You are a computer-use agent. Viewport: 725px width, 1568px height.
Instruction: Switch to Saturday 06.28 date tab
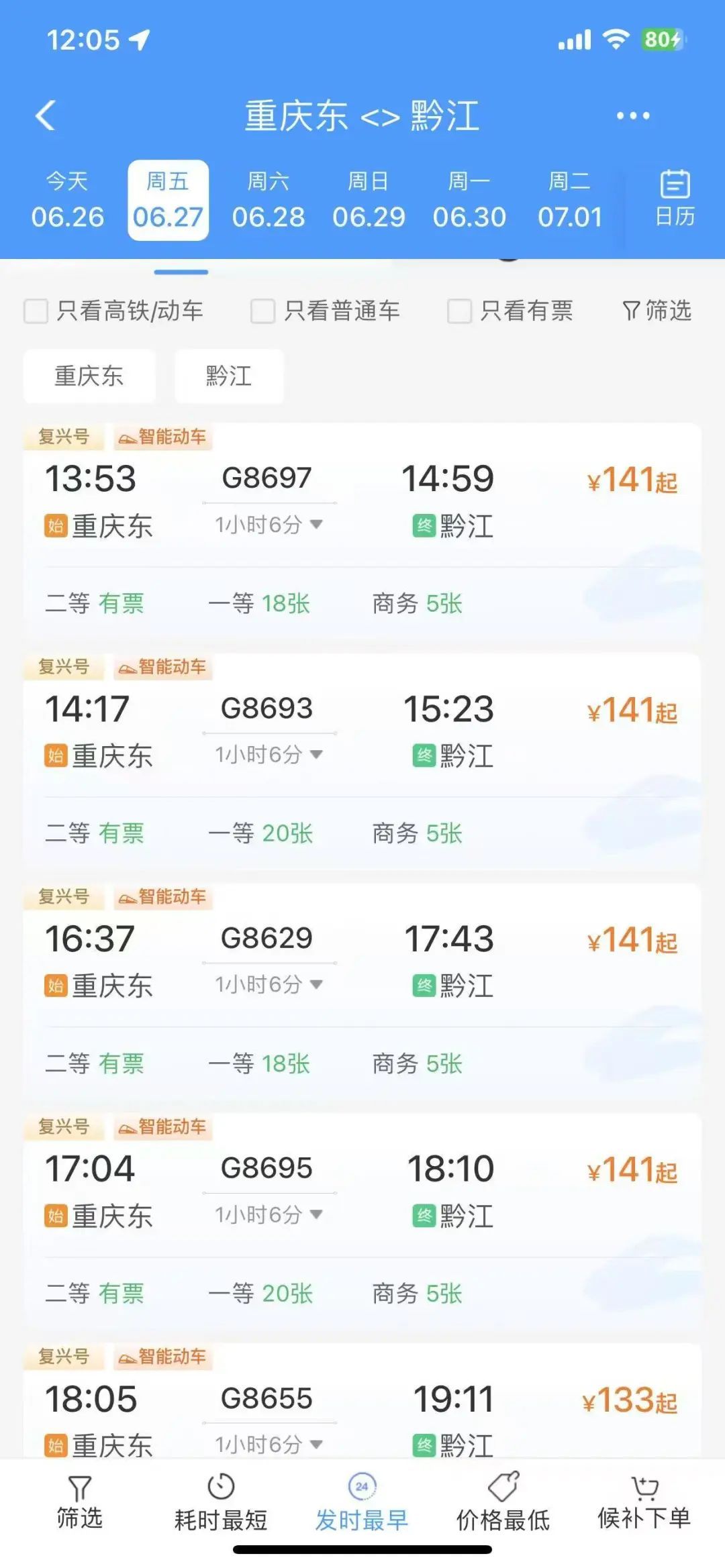click(x=269, y=199)
